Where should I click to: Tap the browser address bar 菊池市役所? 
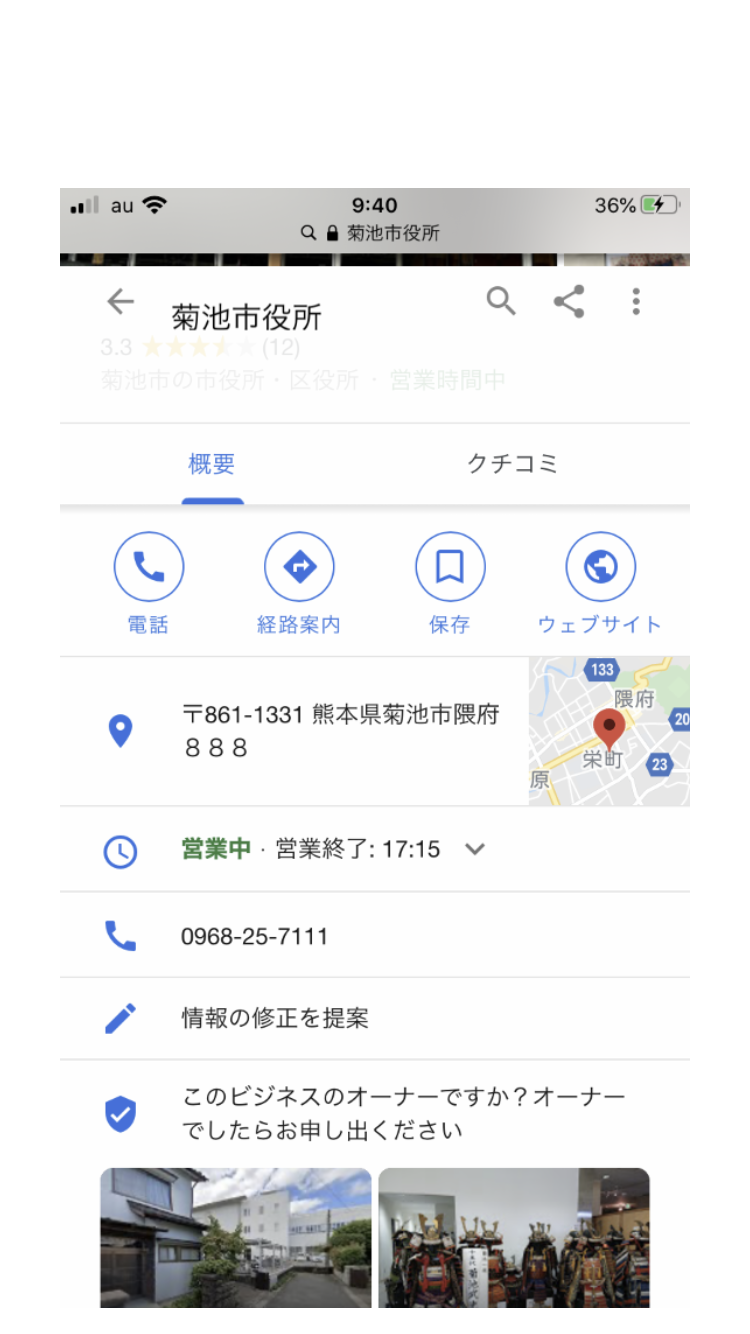(375, 233)
